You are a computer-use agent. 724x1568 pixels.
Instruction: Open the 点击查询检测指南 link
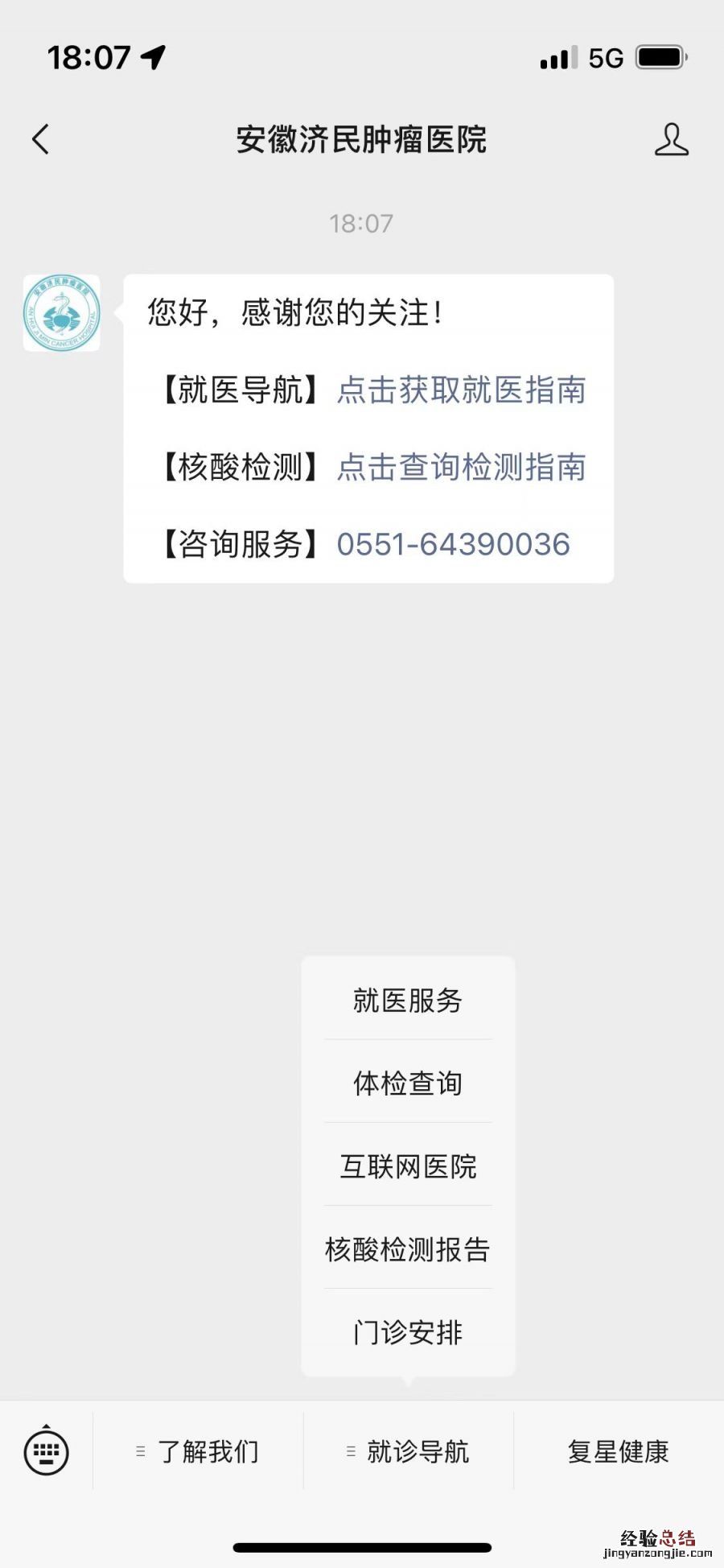[461, 468]
